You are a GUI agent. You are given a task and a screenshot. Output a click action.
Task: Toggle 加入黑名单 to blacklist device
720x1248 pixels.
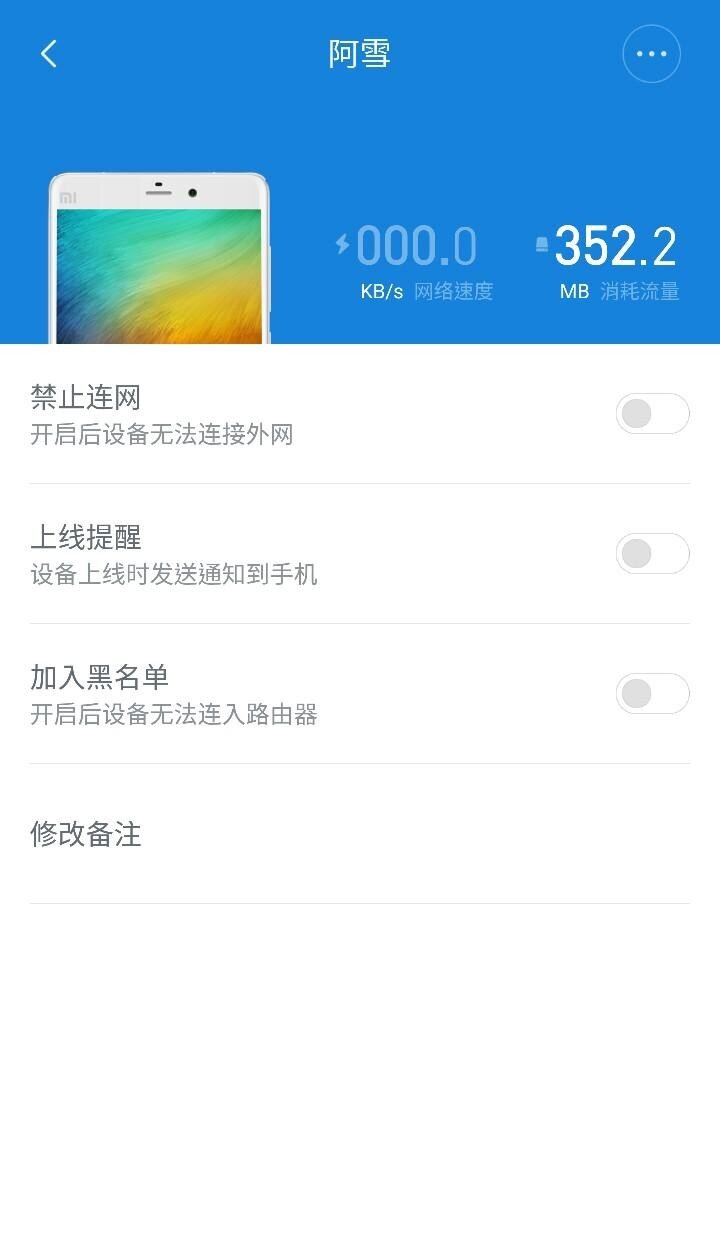click(x=652, y=694)
